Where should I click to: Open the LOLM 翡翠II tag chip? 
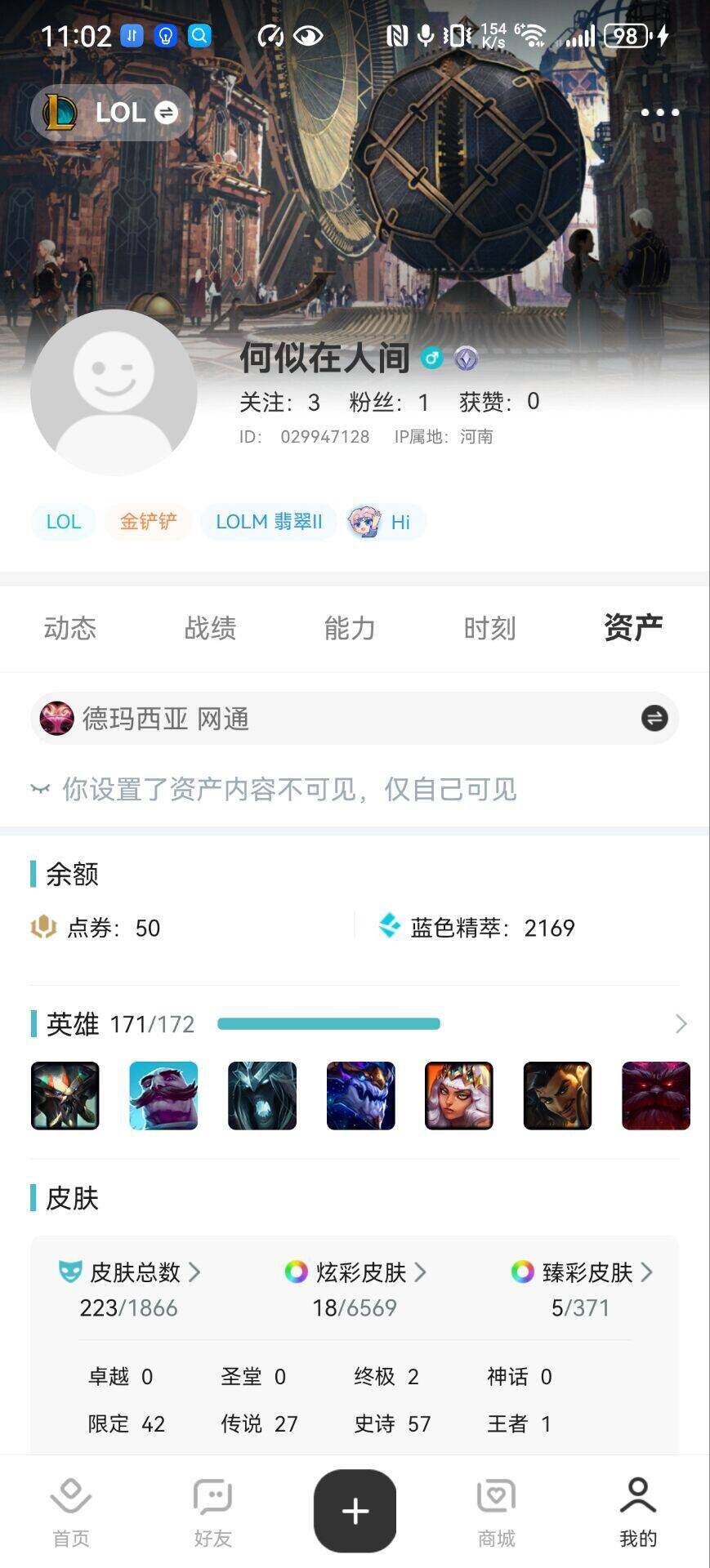tap(269, 522)
